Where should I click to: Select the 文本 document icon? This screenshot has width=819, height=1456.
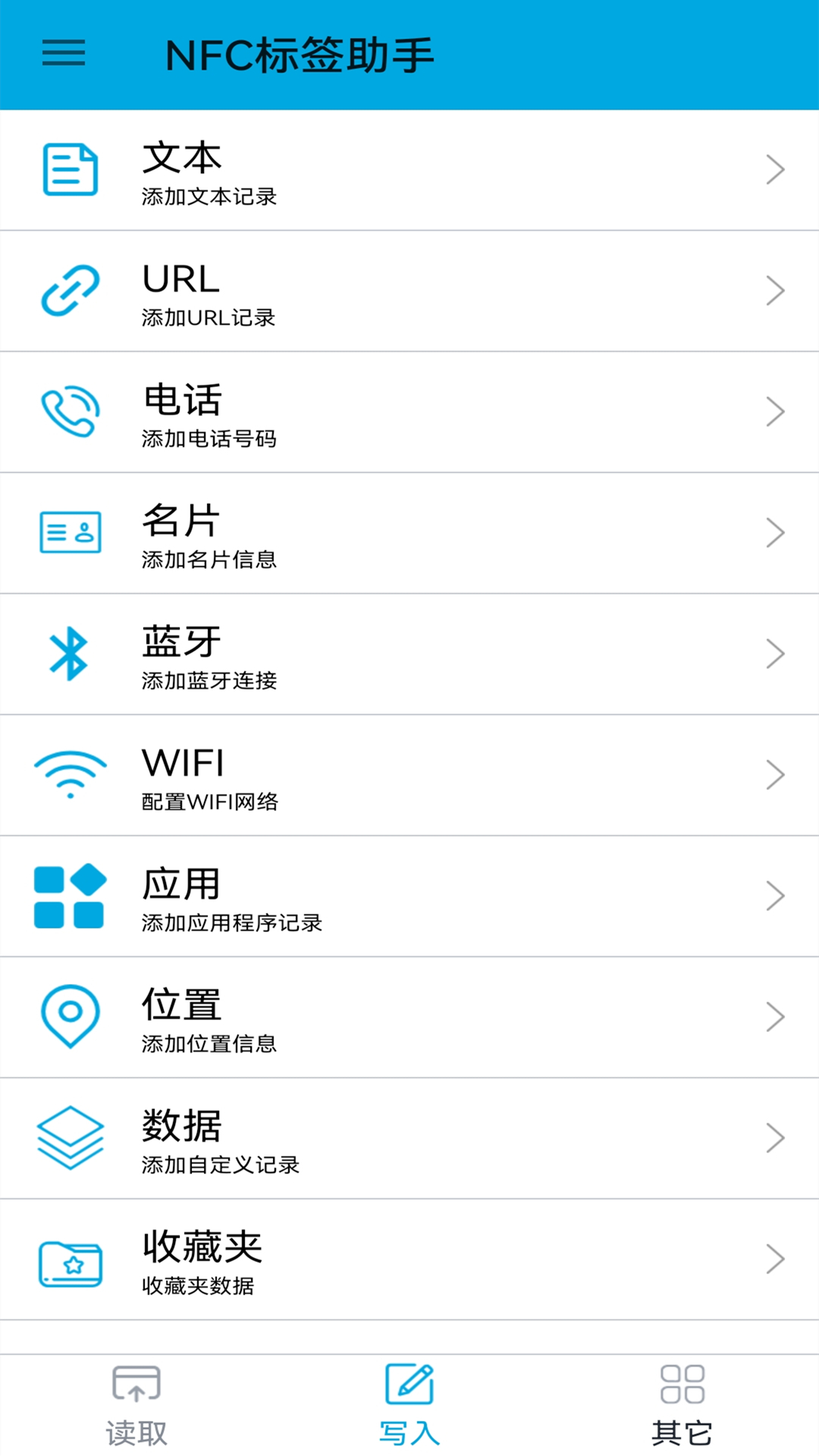[70, 169]
